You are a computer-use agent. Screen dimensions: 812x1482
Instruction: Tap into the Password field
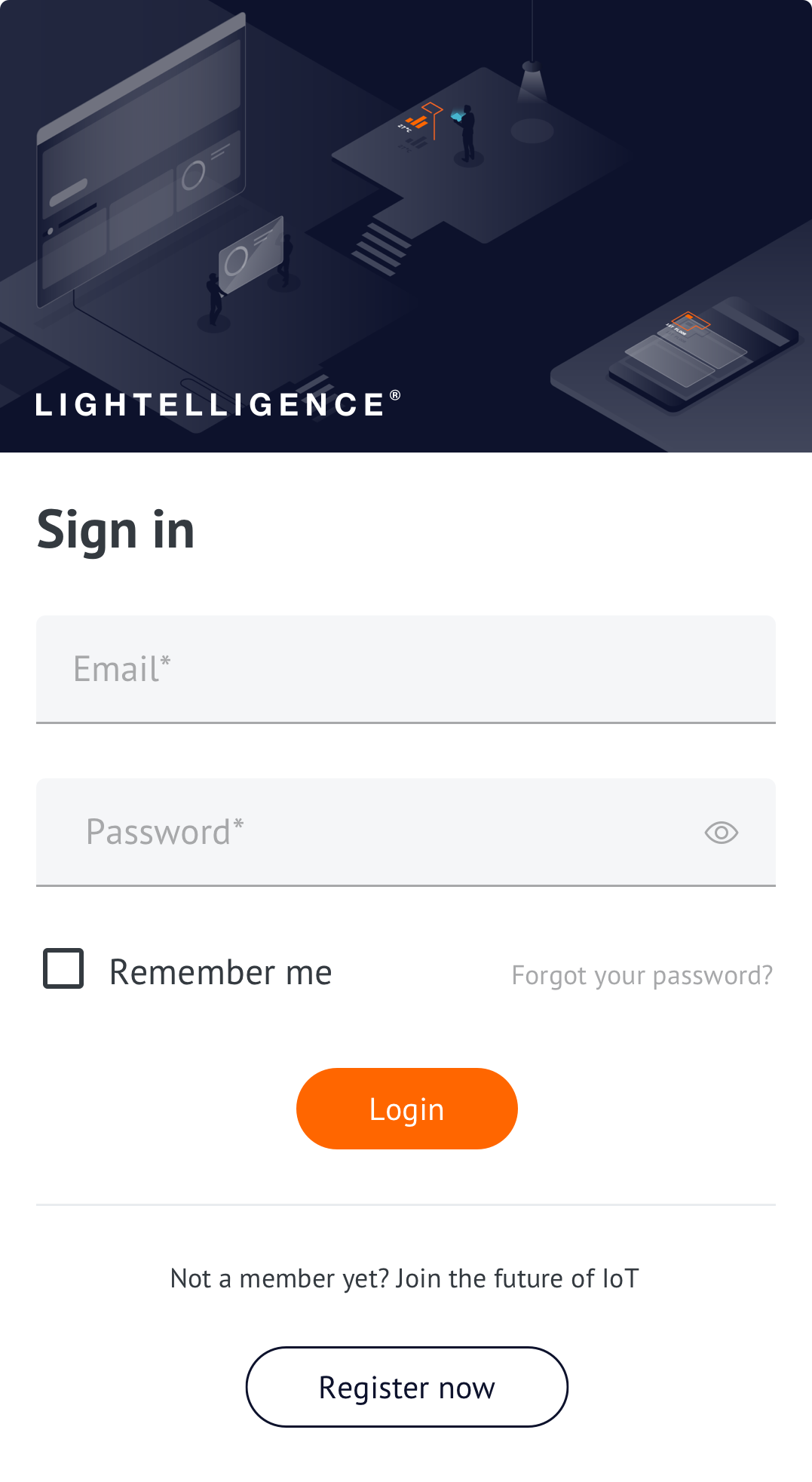click(406, 832)
